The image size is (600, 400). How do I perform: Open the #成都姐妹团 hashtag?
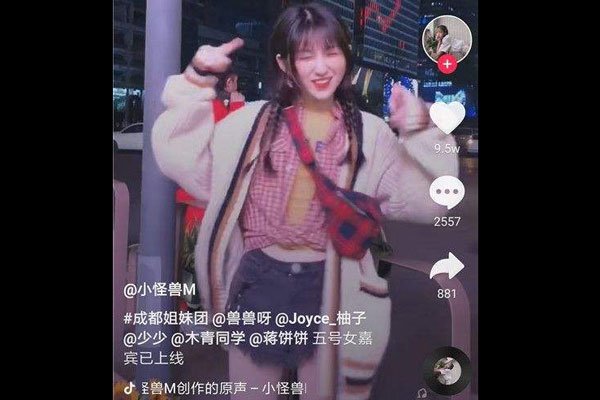pos(163,316)
